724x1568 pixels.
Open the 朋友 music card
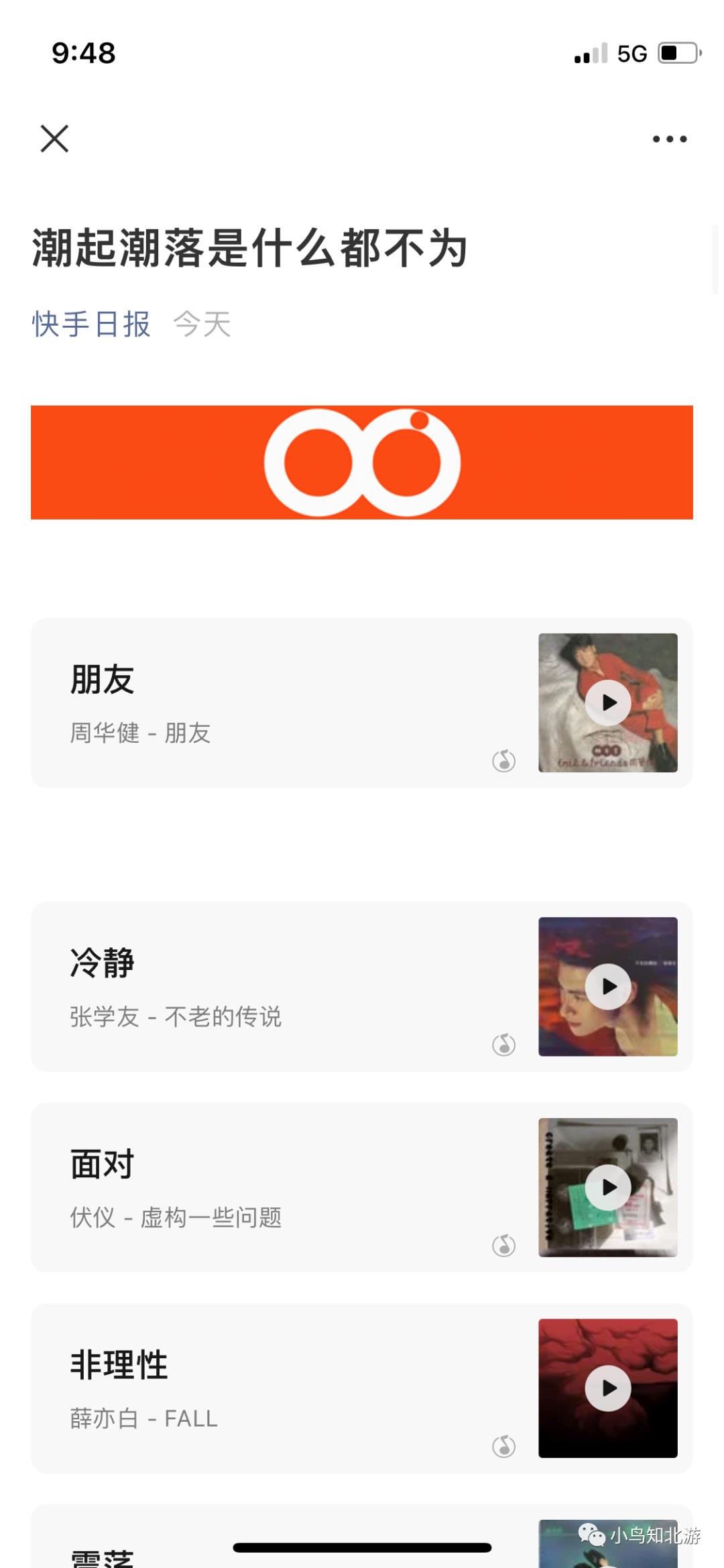pyautogui.click(x=268, y=703)
